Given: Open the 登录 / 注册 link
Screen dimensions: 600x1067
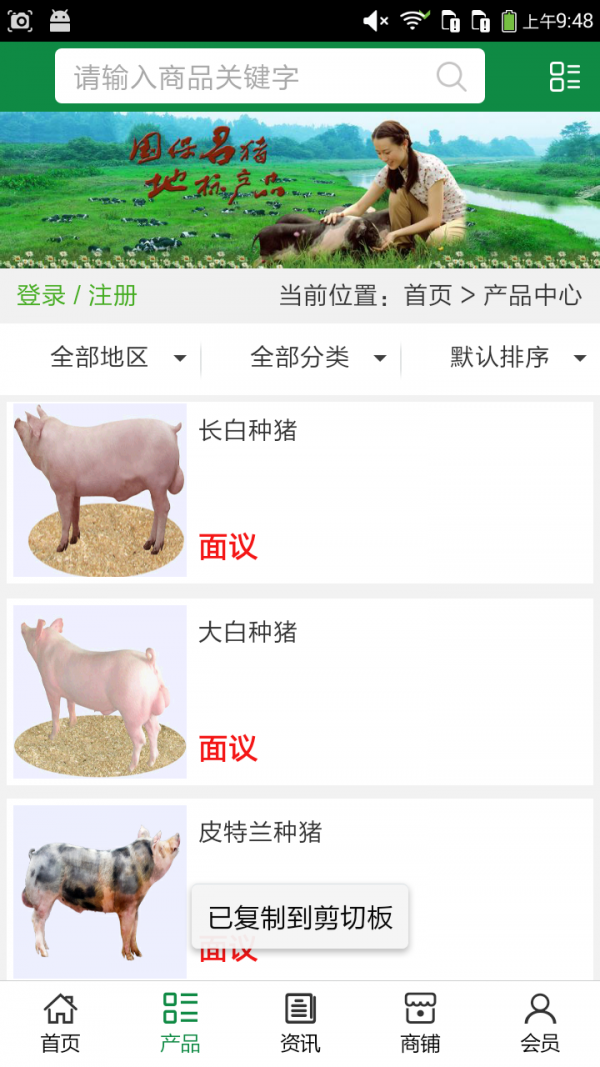Looking at the screenshot, I should 77,296.
